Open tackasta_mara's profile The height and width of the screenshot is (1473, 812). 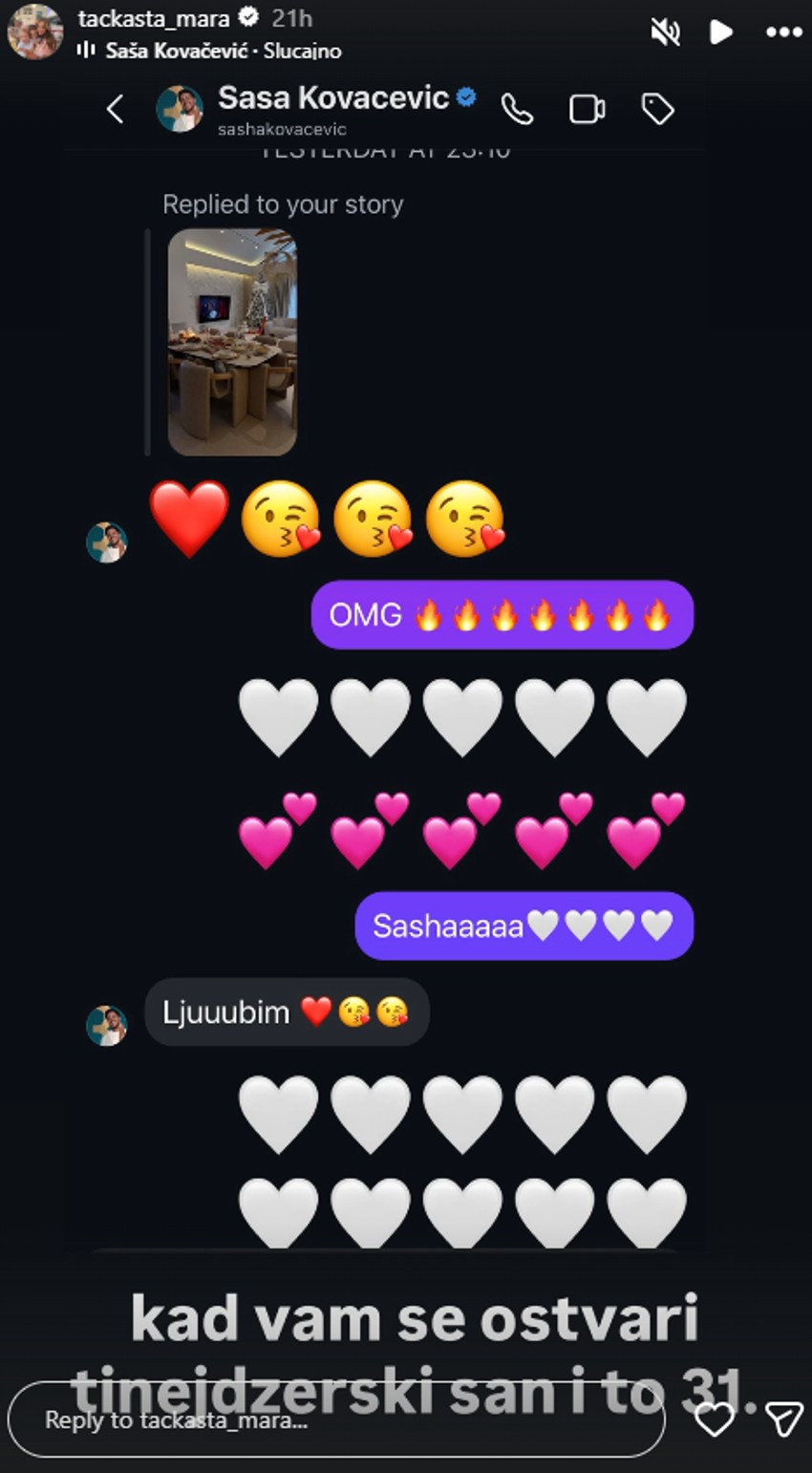click(153, 18)
